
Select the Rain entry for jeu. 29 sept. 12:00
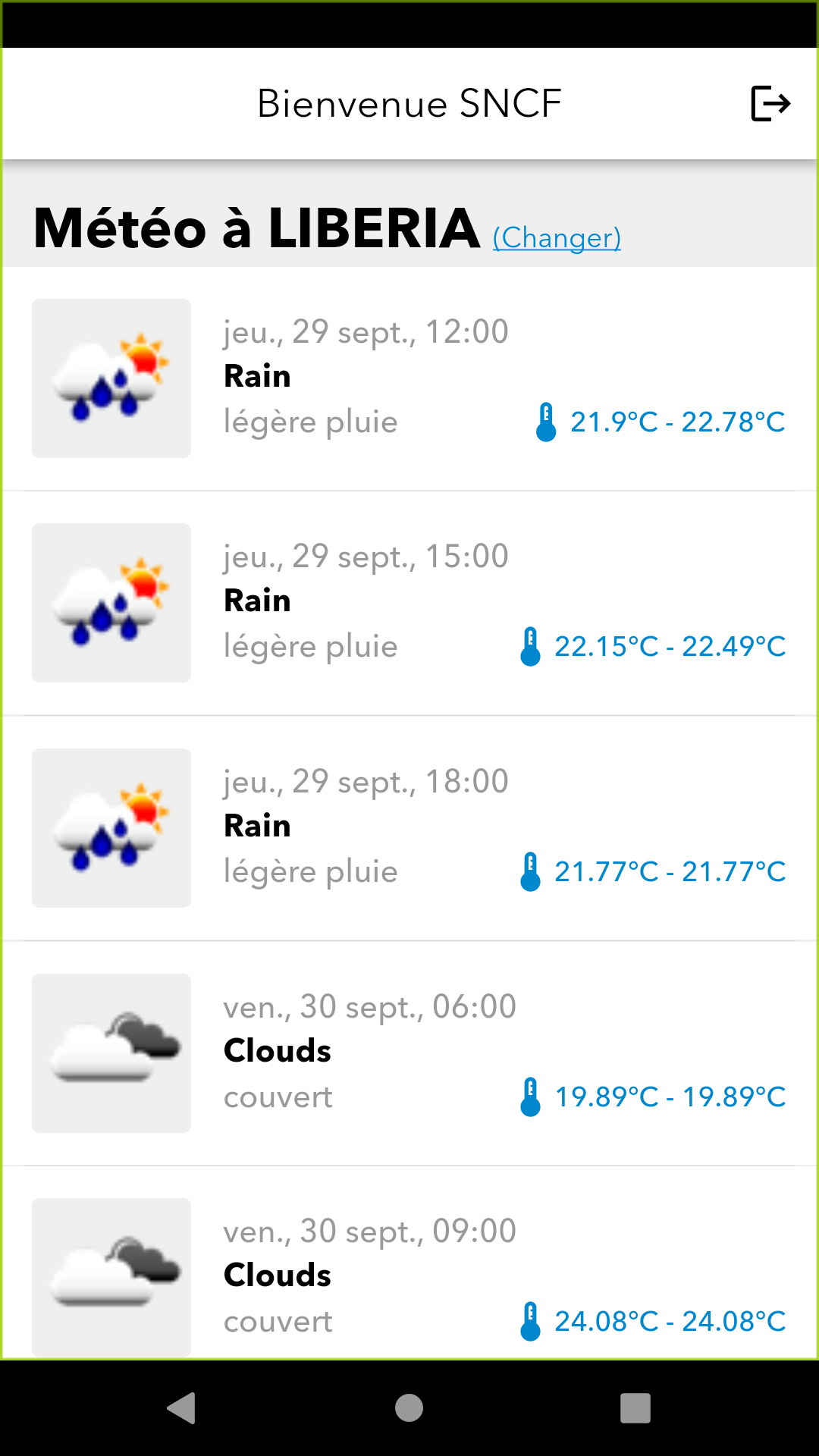tap(257, 375)
